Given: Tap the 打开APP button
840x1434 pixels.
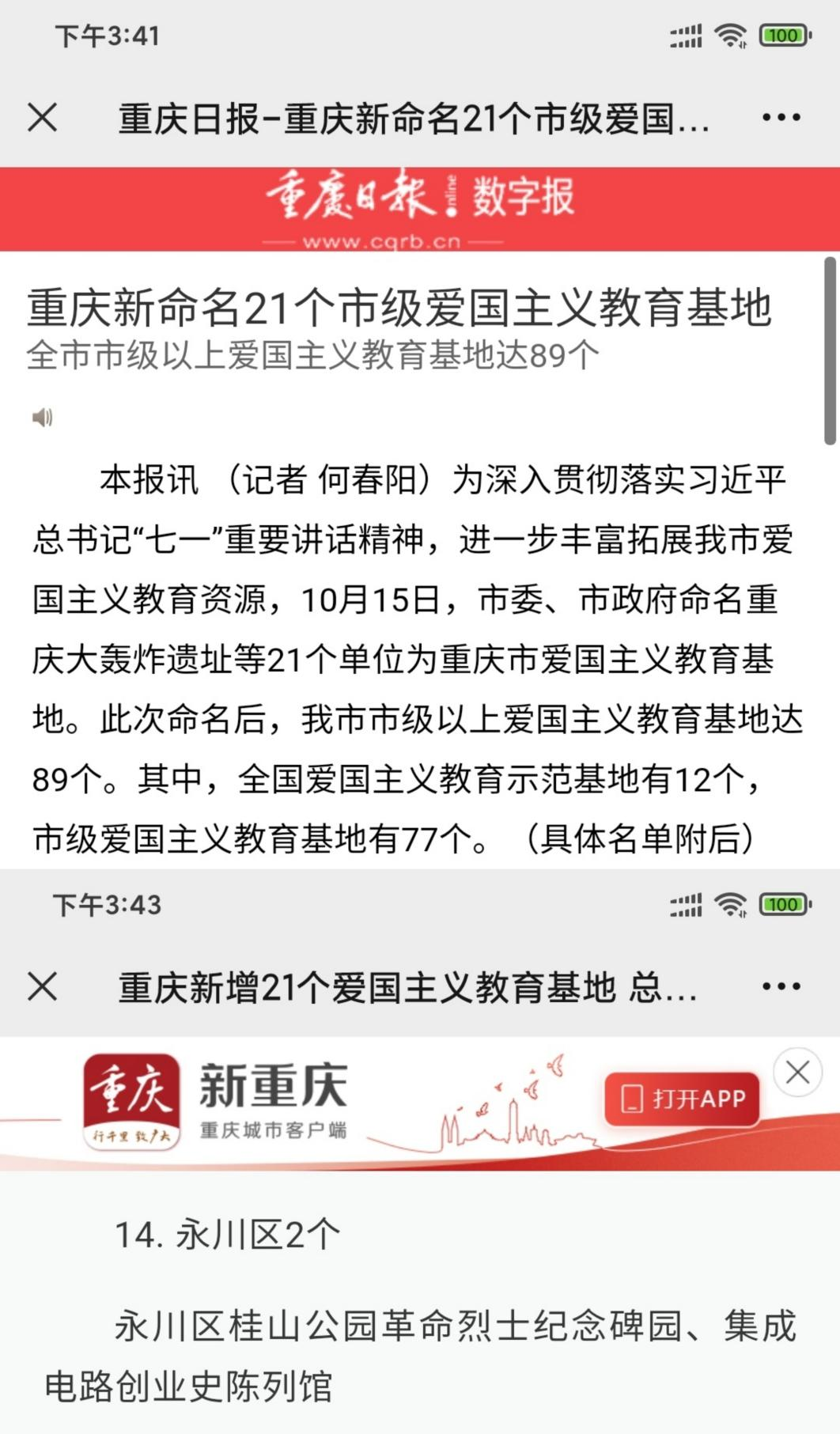Looking at the screenshot, I should (683, 1099).
